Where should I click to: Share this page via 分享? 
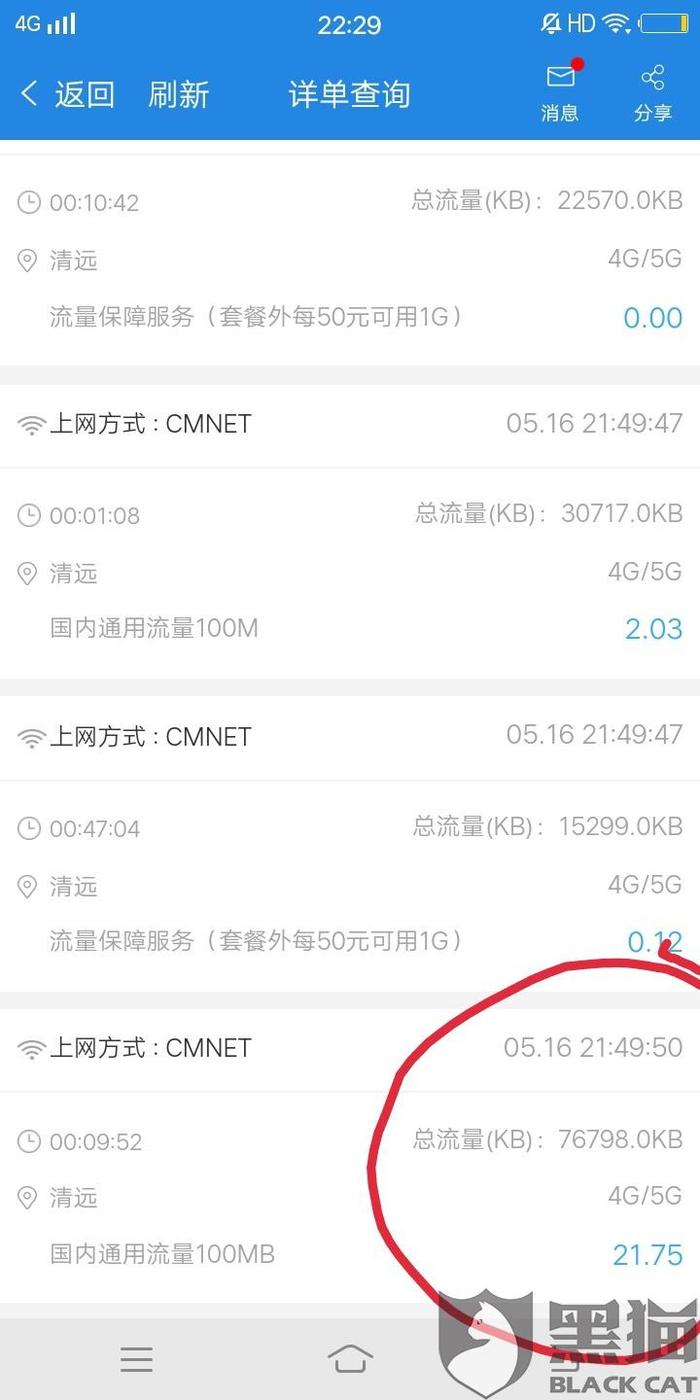[653, 92]
